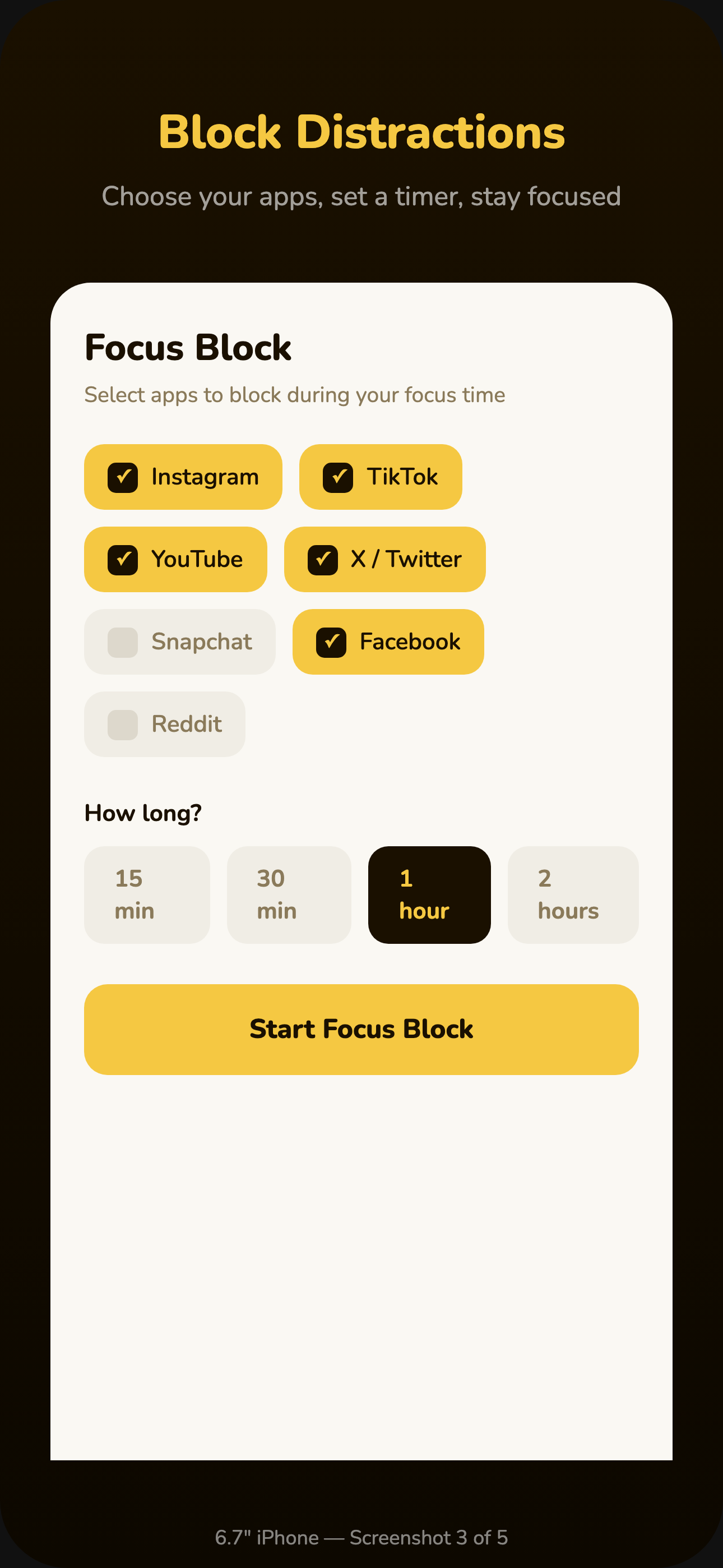This screenshot has width=723, height=1568.
Task: Deselect X / Twitter from blocked apps
Action: click(x=384, y=559)
